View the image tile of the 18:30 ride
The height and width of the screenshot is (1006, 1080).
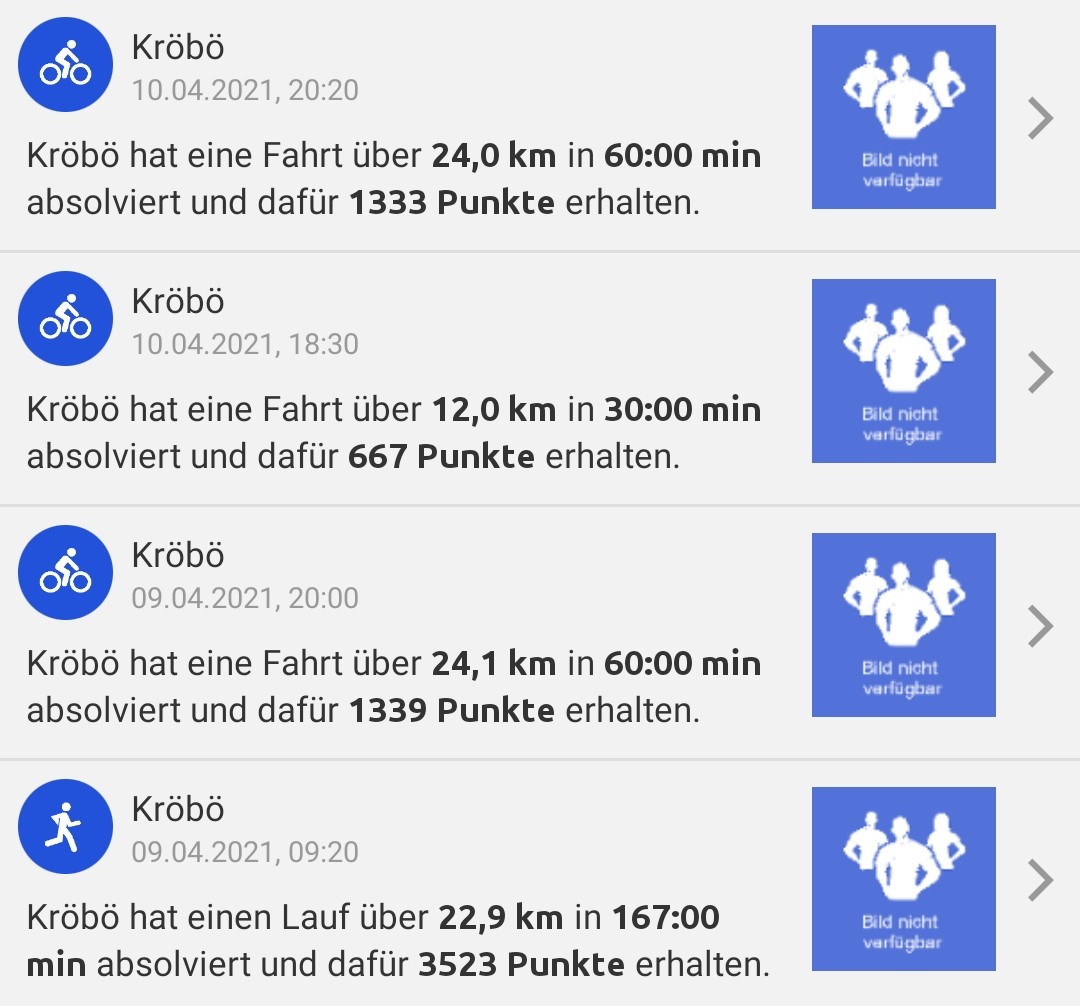pos(903,371)
